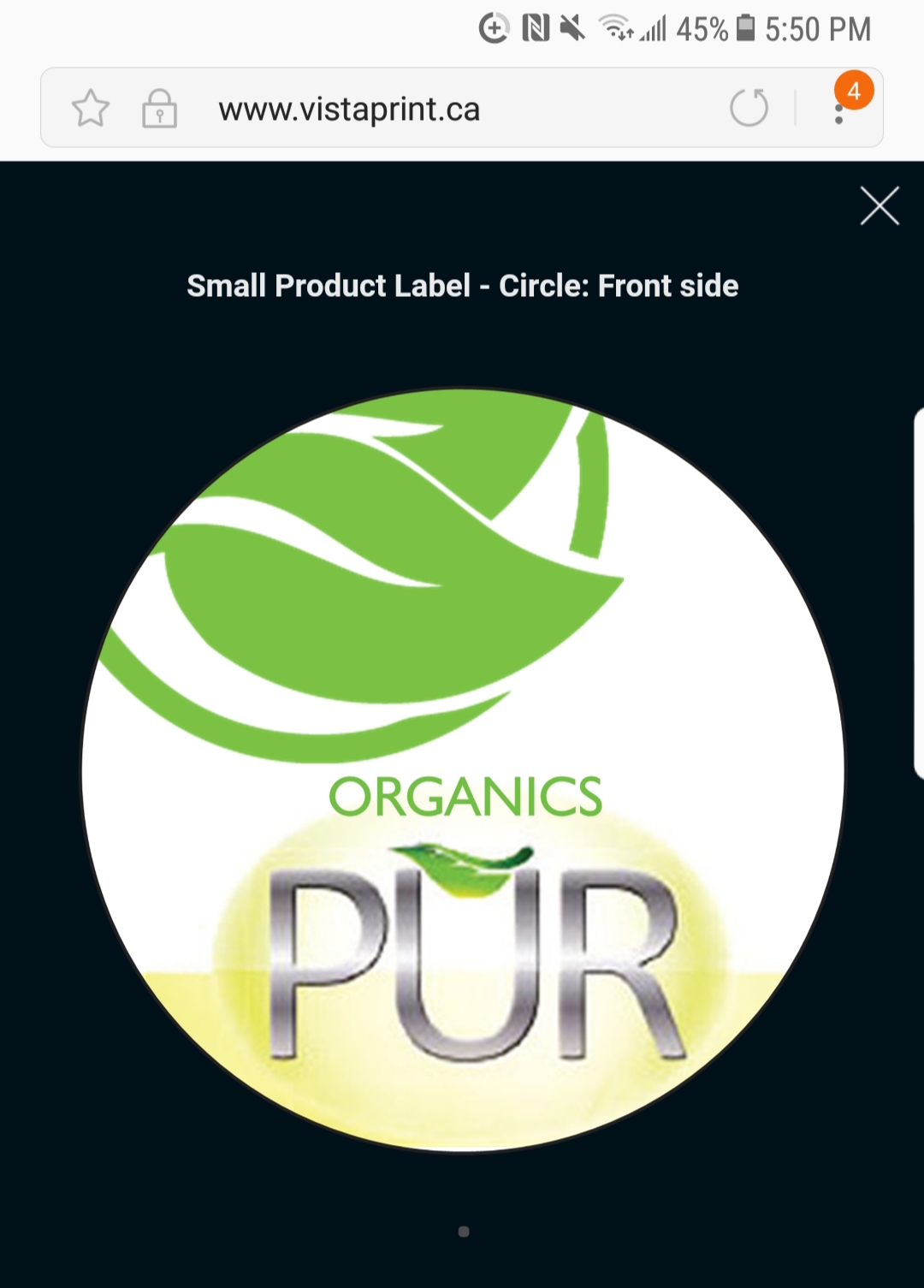Viewport: 924px width, 1288px height.
Task: Bookmark this page with the star icon
Action: [91, 109]
